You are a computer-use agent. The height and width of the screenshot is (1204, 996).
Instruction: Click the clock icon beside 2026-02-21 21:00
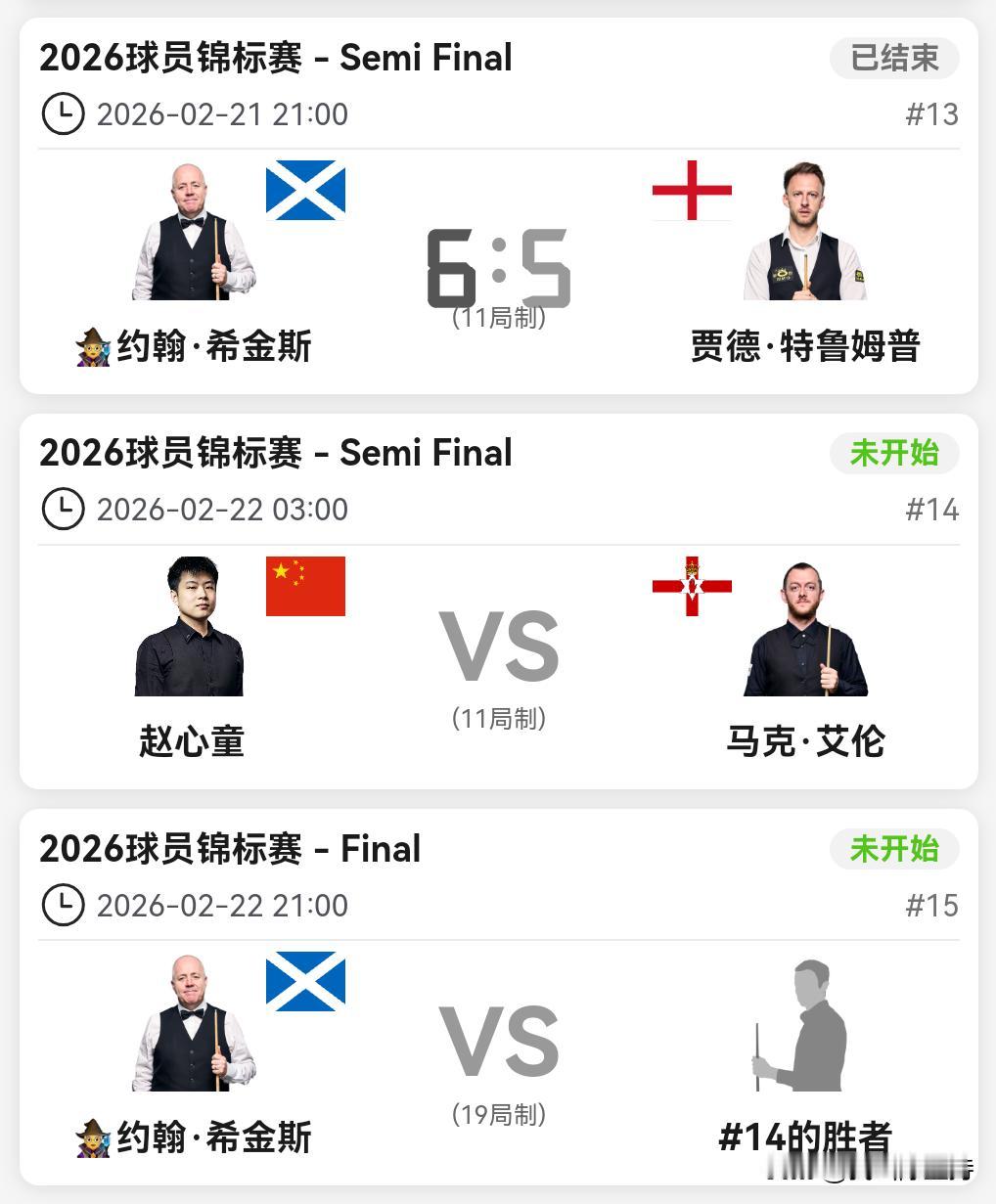tap(63, 113)
